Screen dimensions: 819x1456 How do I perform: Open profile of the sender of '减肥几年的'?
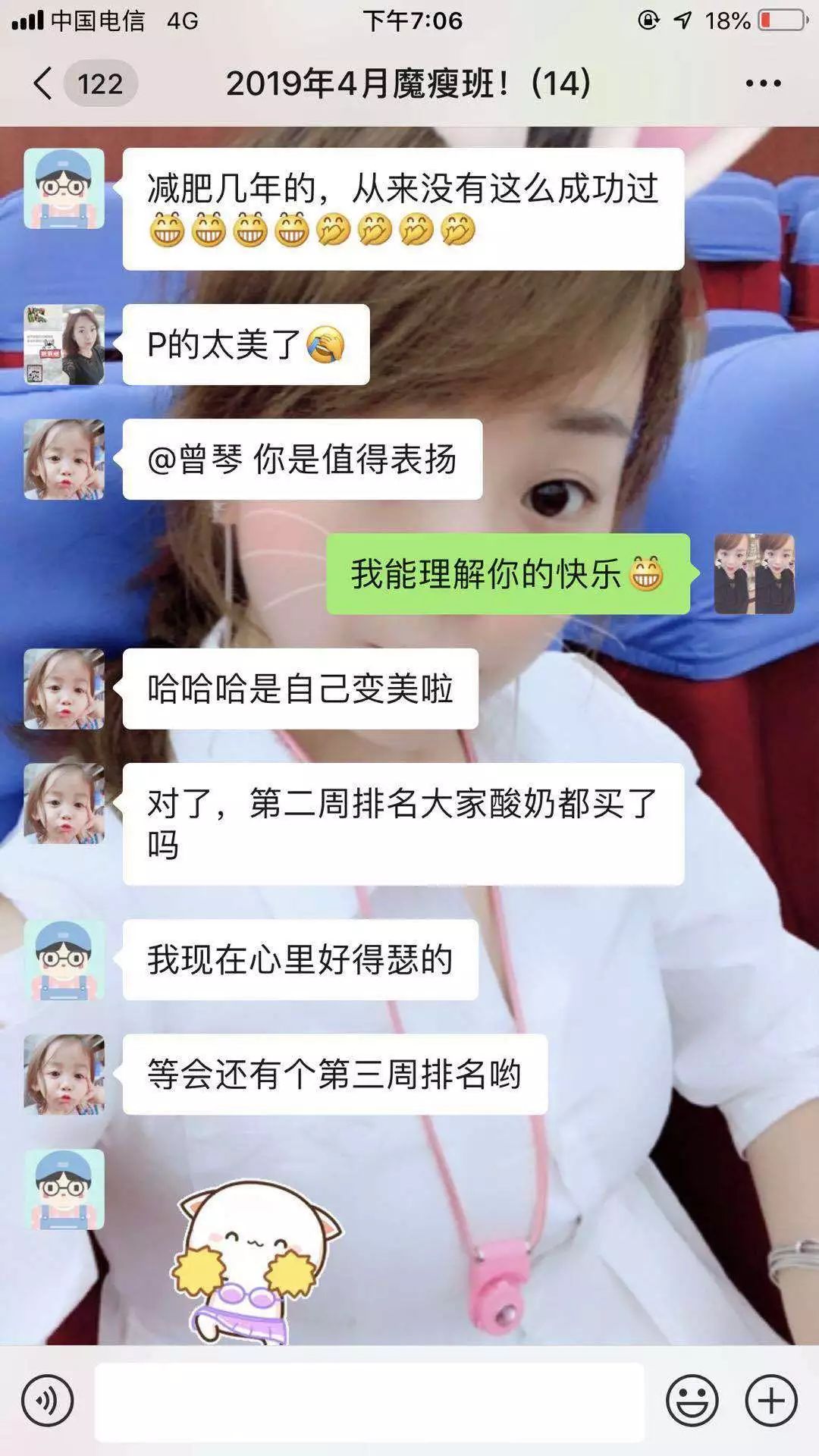pyautogui.click(x=64, y=189)
